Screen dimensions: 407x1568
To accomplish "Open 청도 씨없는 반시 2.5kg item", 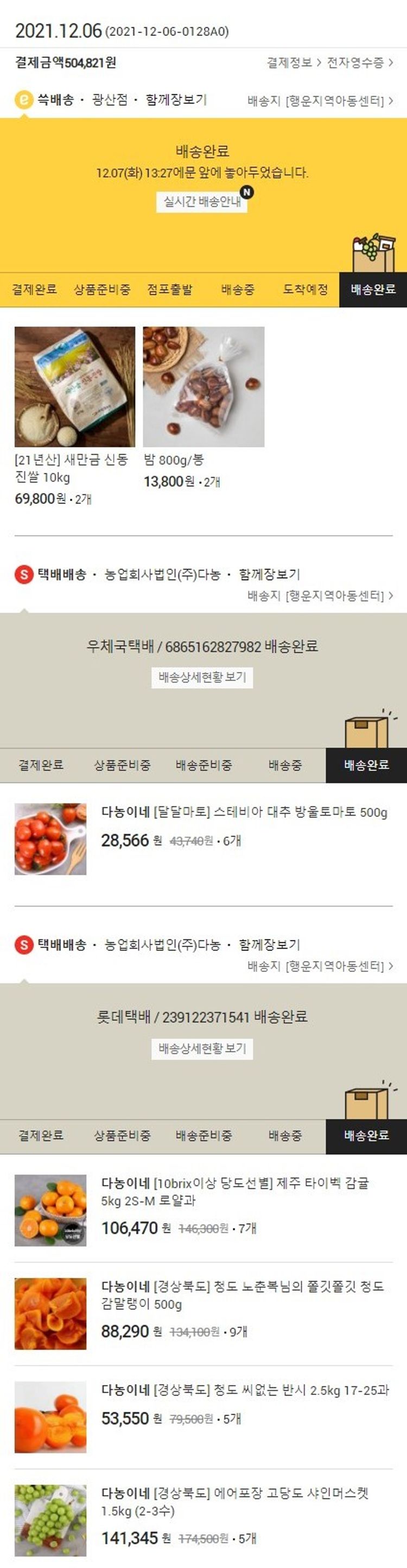I will click(244, 1390).
